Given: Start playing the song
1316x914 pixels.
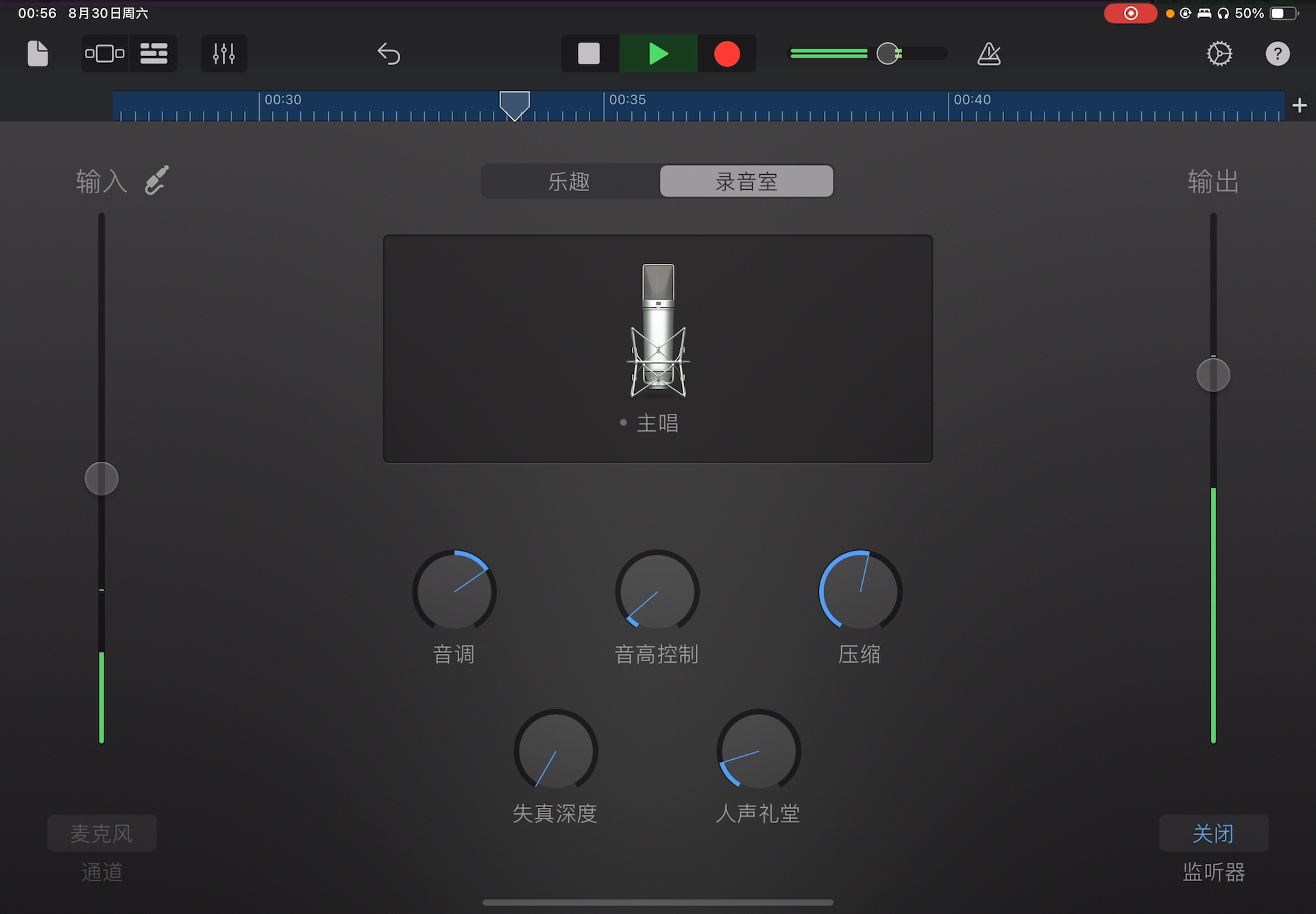Looking at the screenshot, I should click(x=658, y=53).
